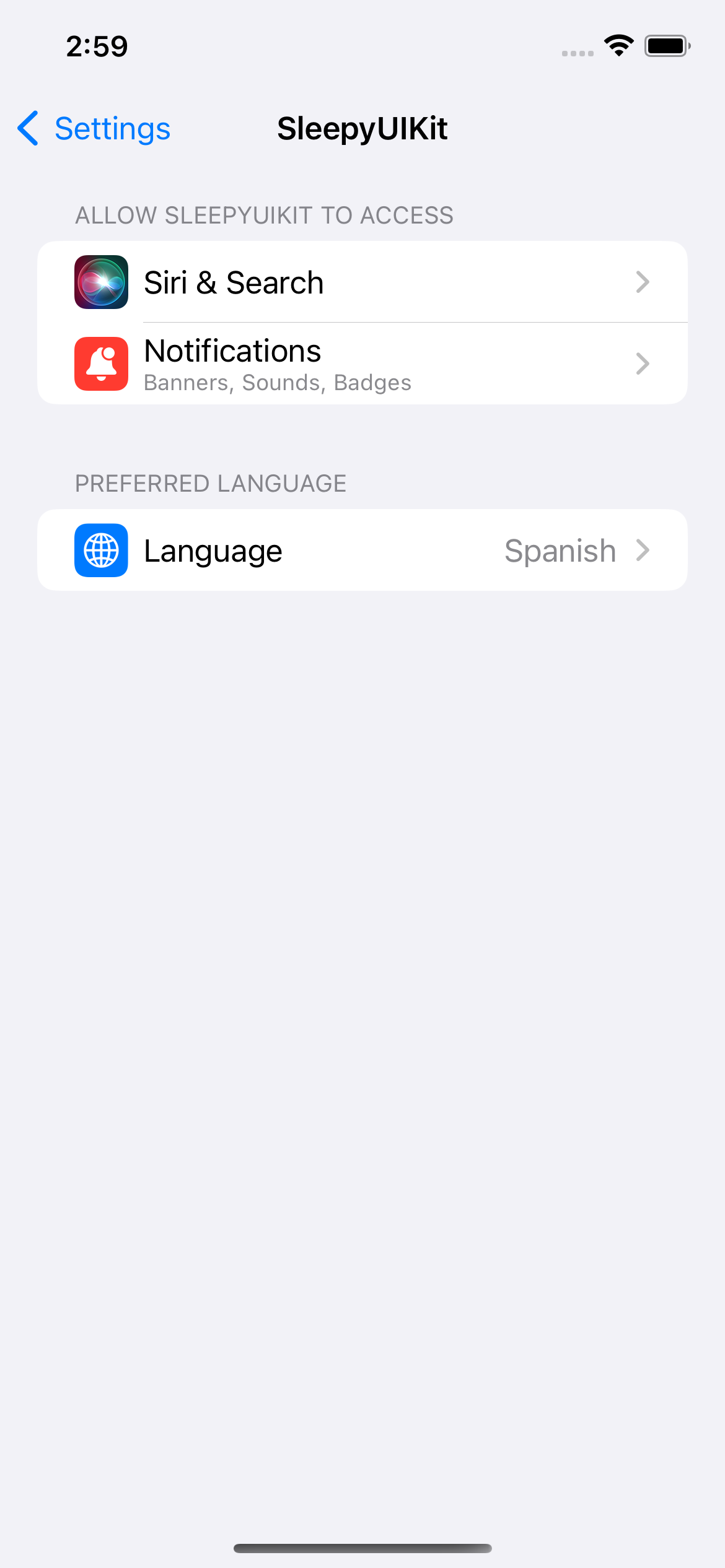Click the Spanish language value text

pyautogui.click(x=560, y=550)
